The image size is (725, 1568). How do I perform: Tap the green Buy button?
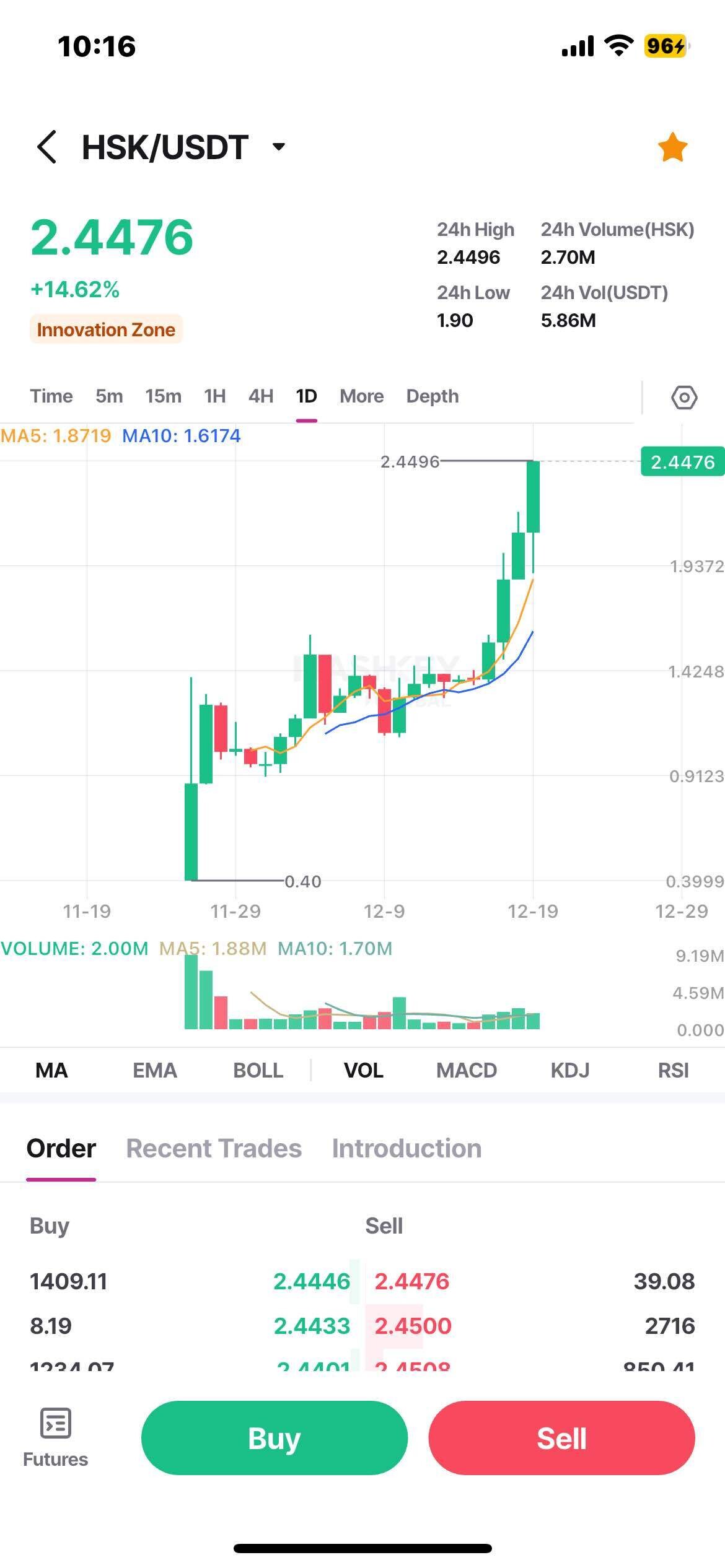click(275, 1438)
